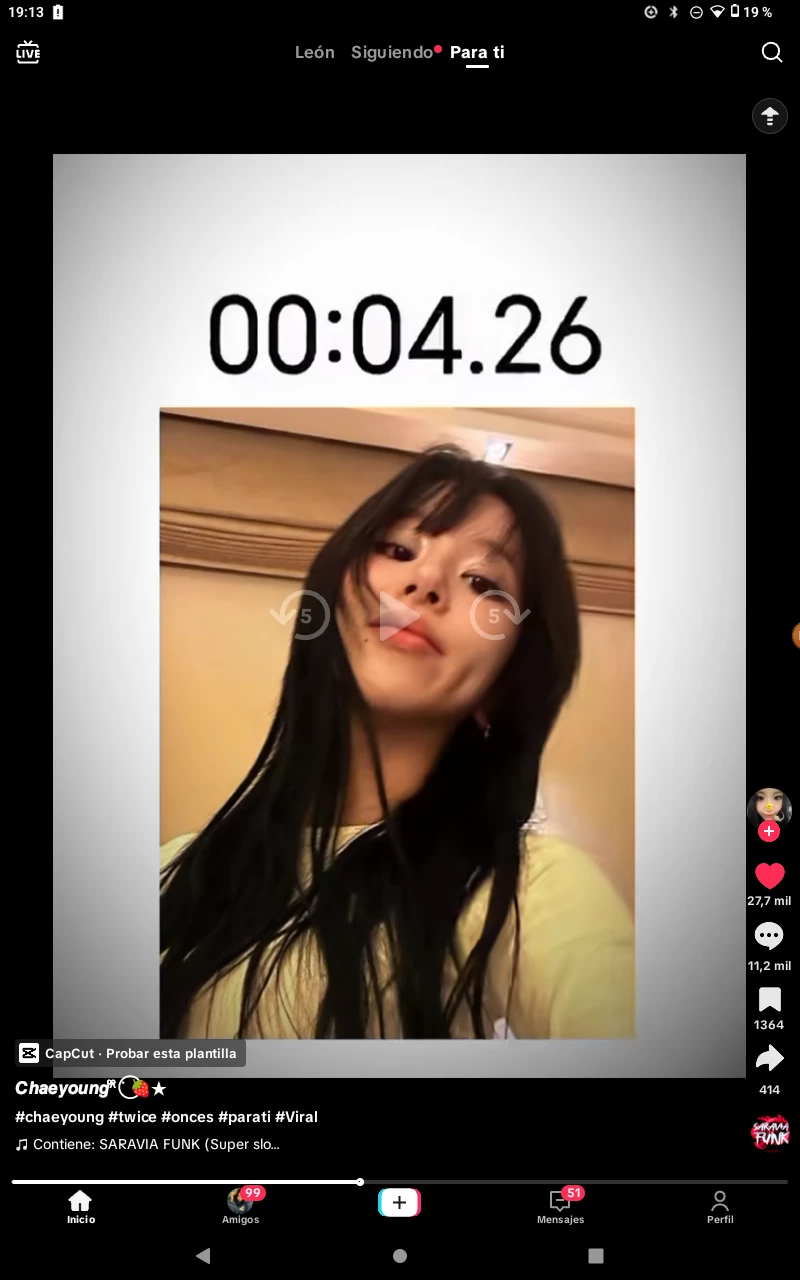Screen dimensions: 800x1280
Task: Switch to the Siguiendo tab
Action: [392, 52]
